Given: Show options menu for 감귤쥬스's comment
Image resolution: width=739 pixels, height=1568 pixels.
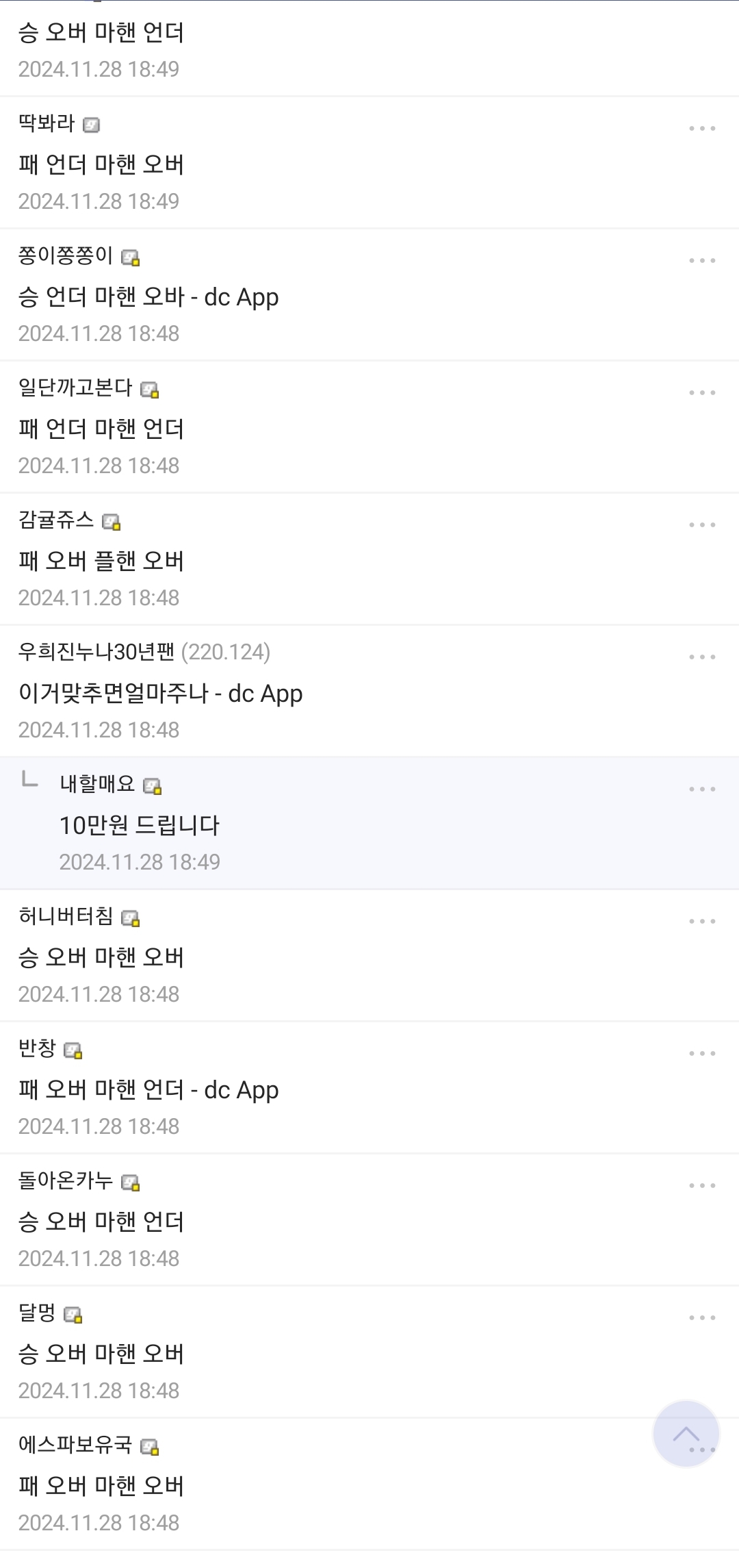Looking at the screenshot, I should tap(702, 525).
